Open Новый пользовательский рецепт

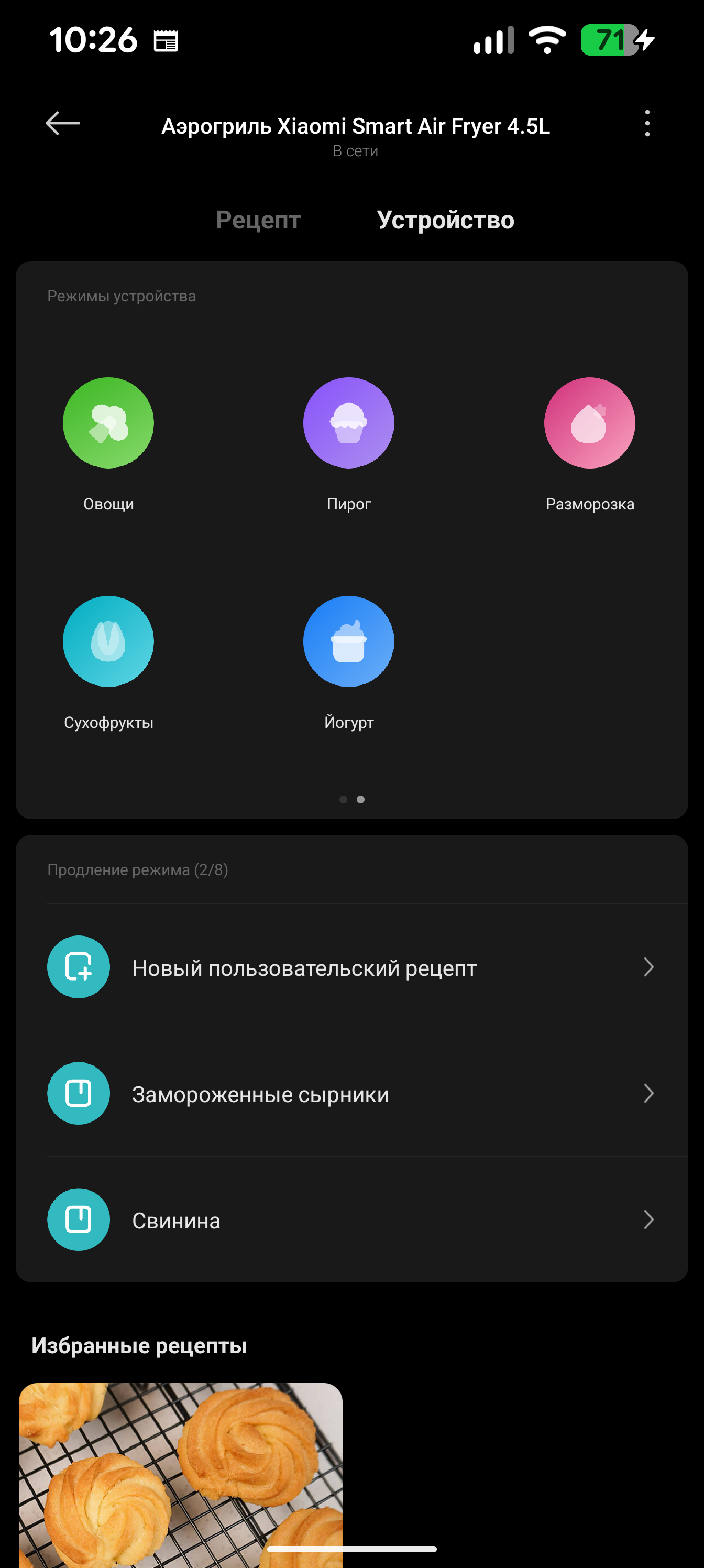coord(351,967)
